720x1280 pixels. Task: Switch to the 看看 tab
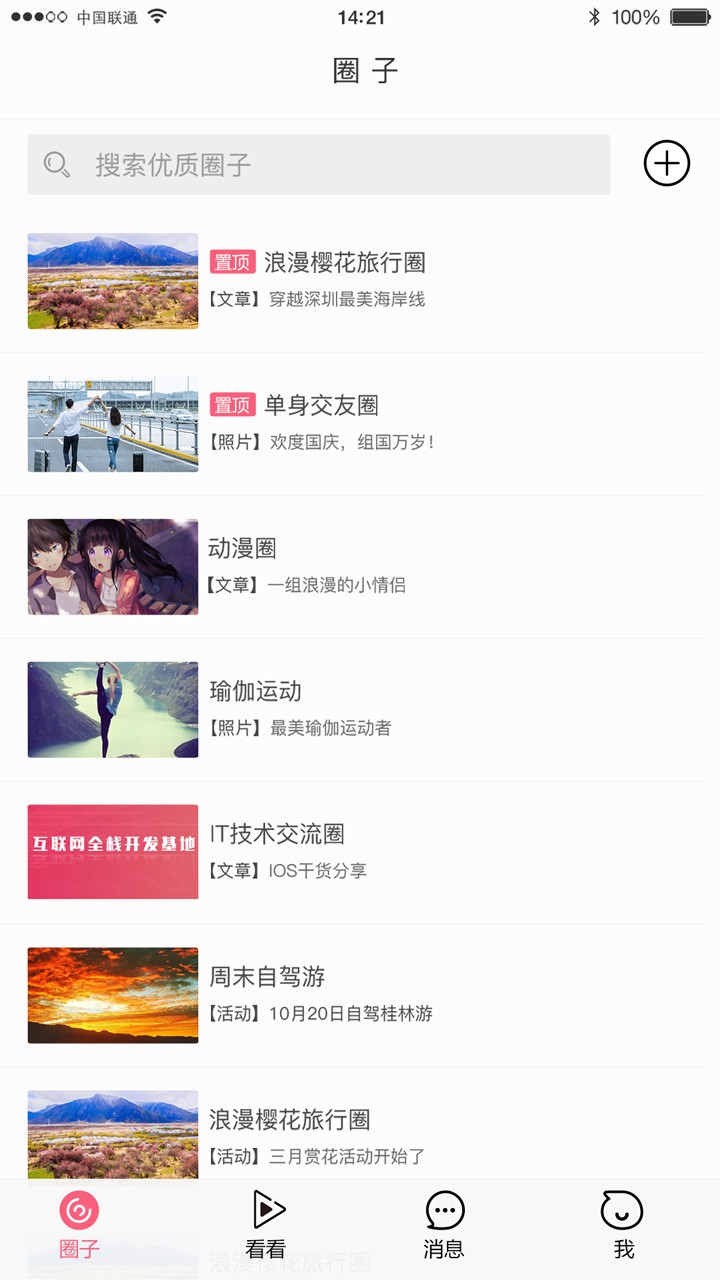point(266,1226)
